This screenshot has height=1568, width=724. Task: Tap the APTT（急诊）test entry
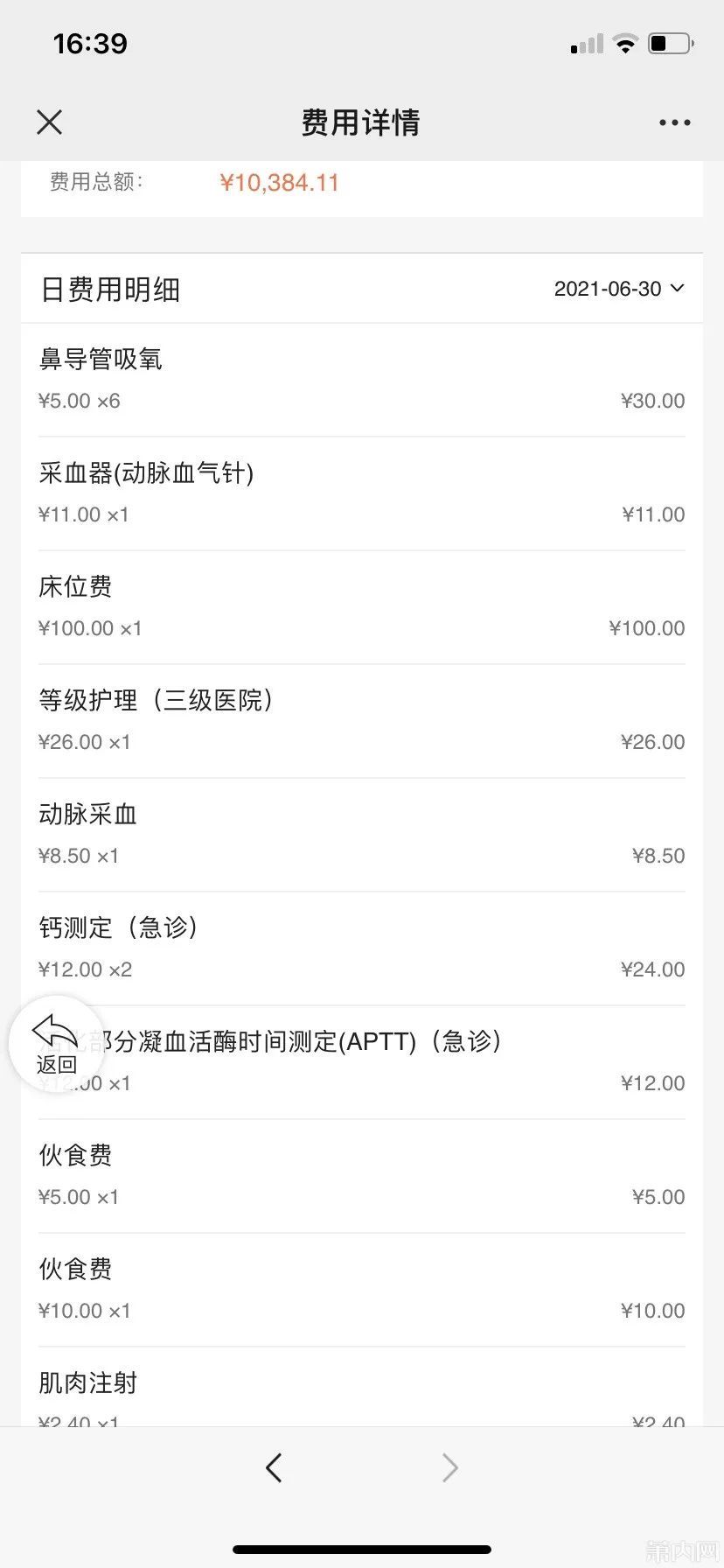pos(271,1041)
